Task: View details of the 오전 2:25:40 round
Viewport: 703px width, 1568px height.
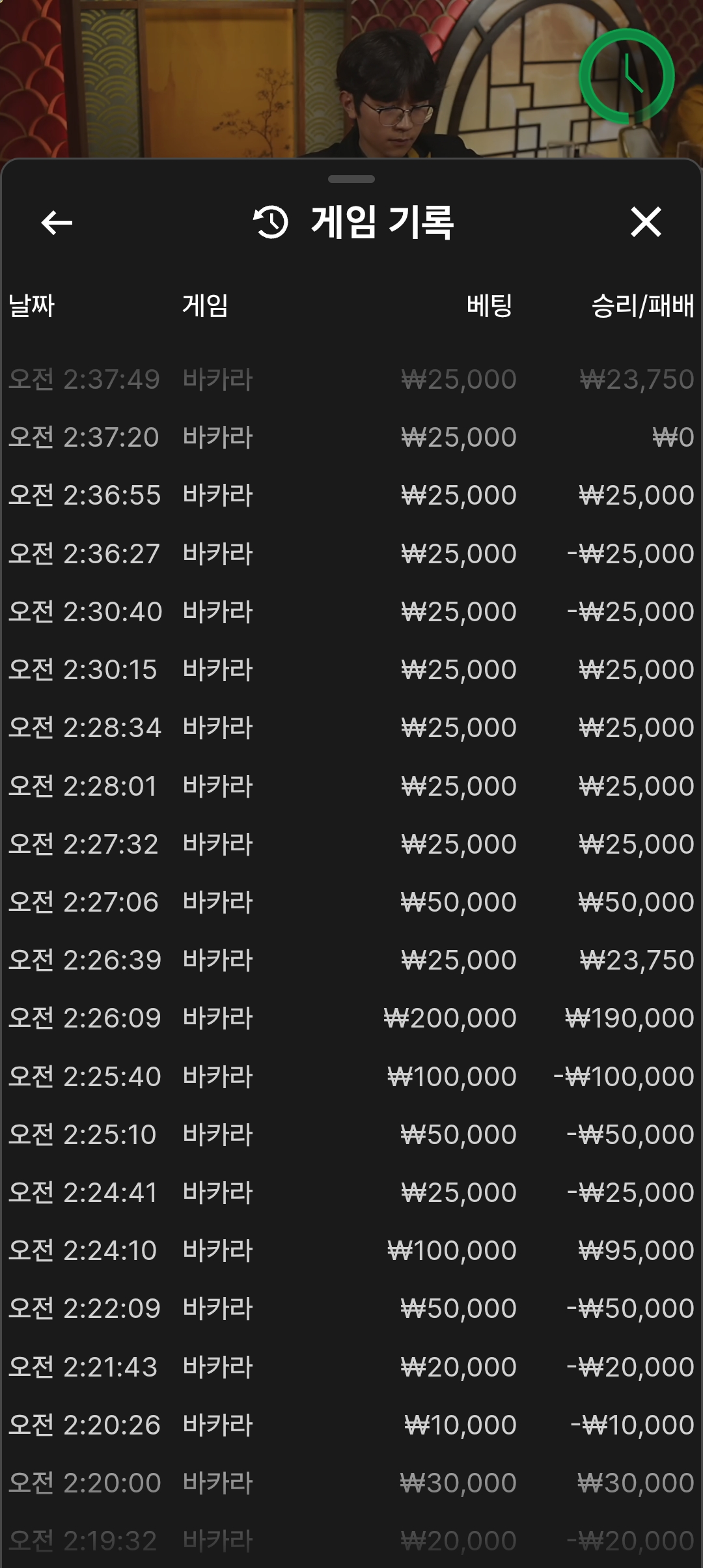Action: point(351,1076)
